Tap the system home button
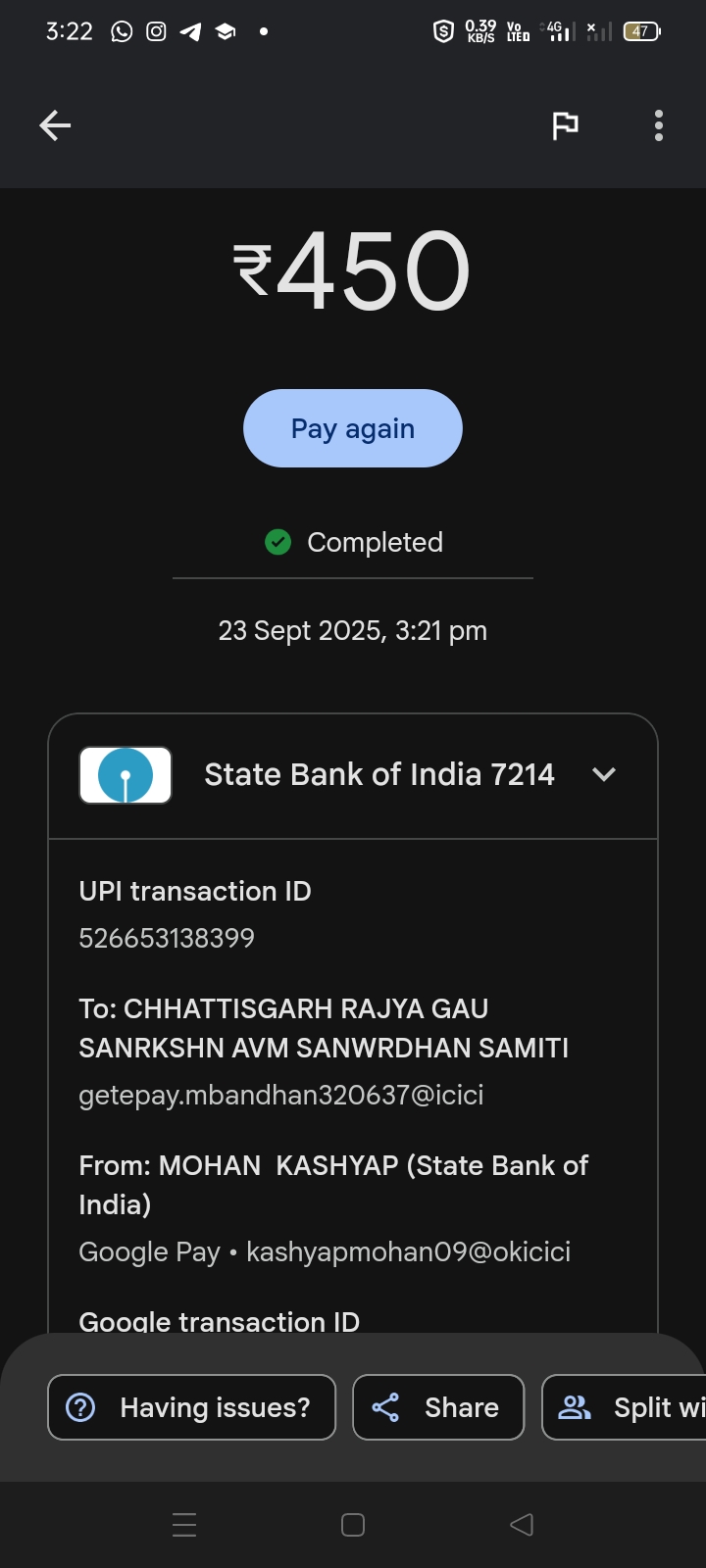Viewport: 706px width, 1568px height. (x=353, y=1525)
